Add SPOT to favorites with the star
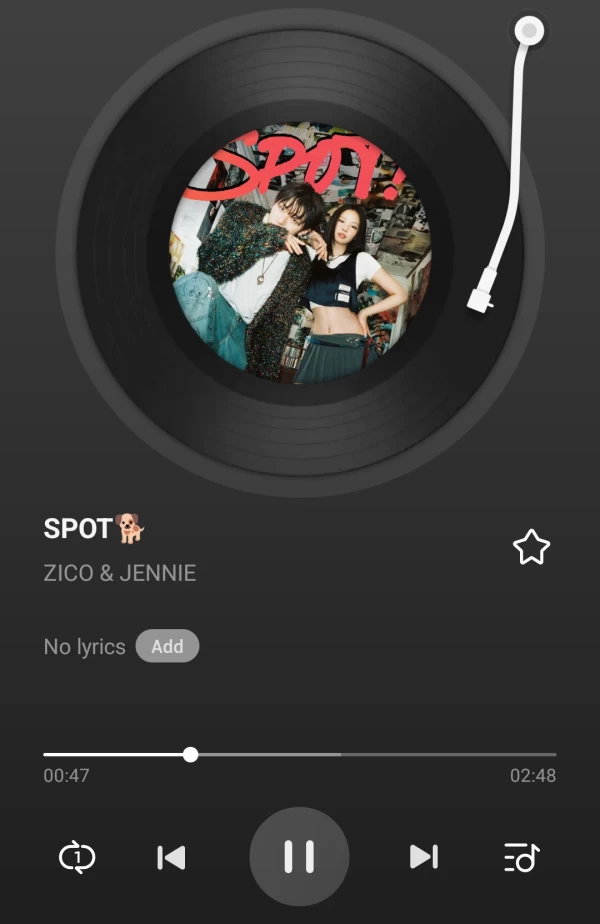 tap(531, 547)
